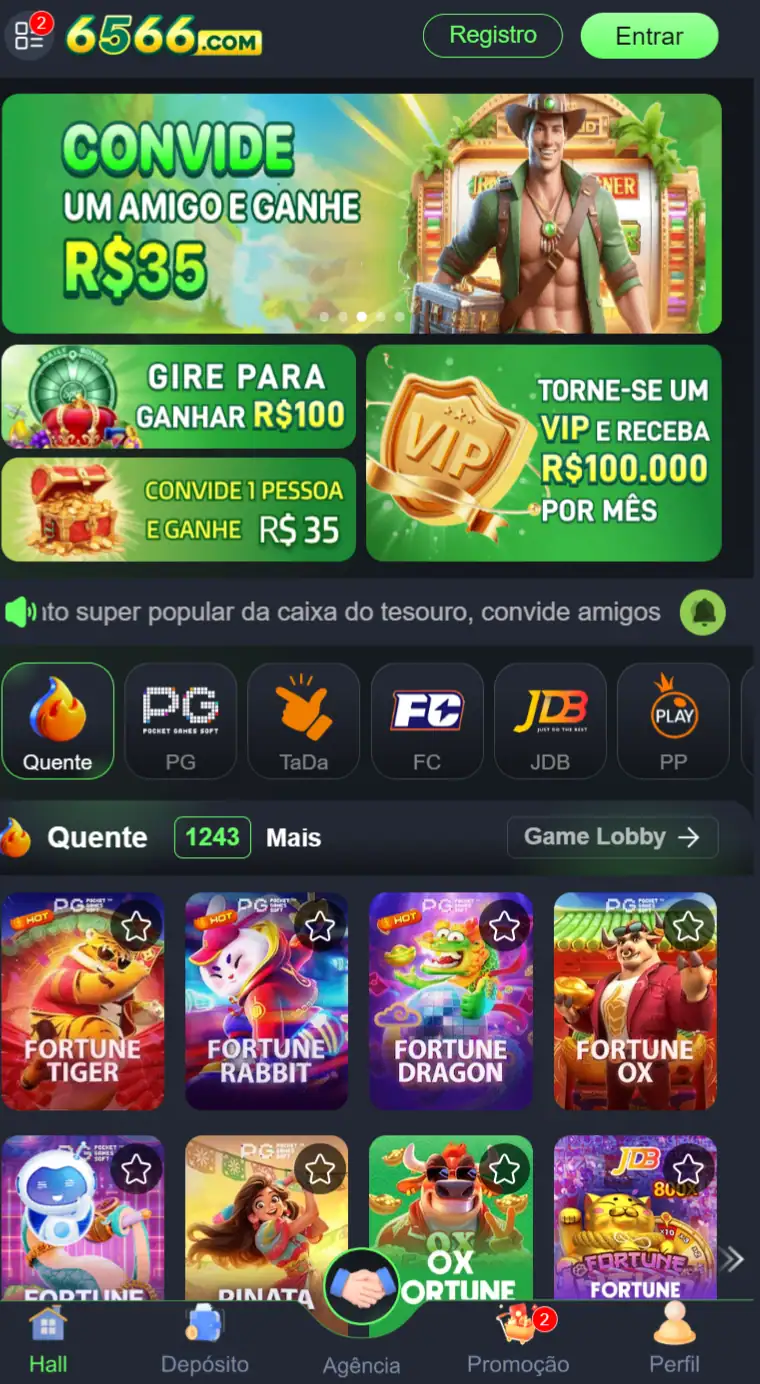This screenshot has width=760, height=1384.
Task: Go to the Depósito tab
Action: [205, 1340]
